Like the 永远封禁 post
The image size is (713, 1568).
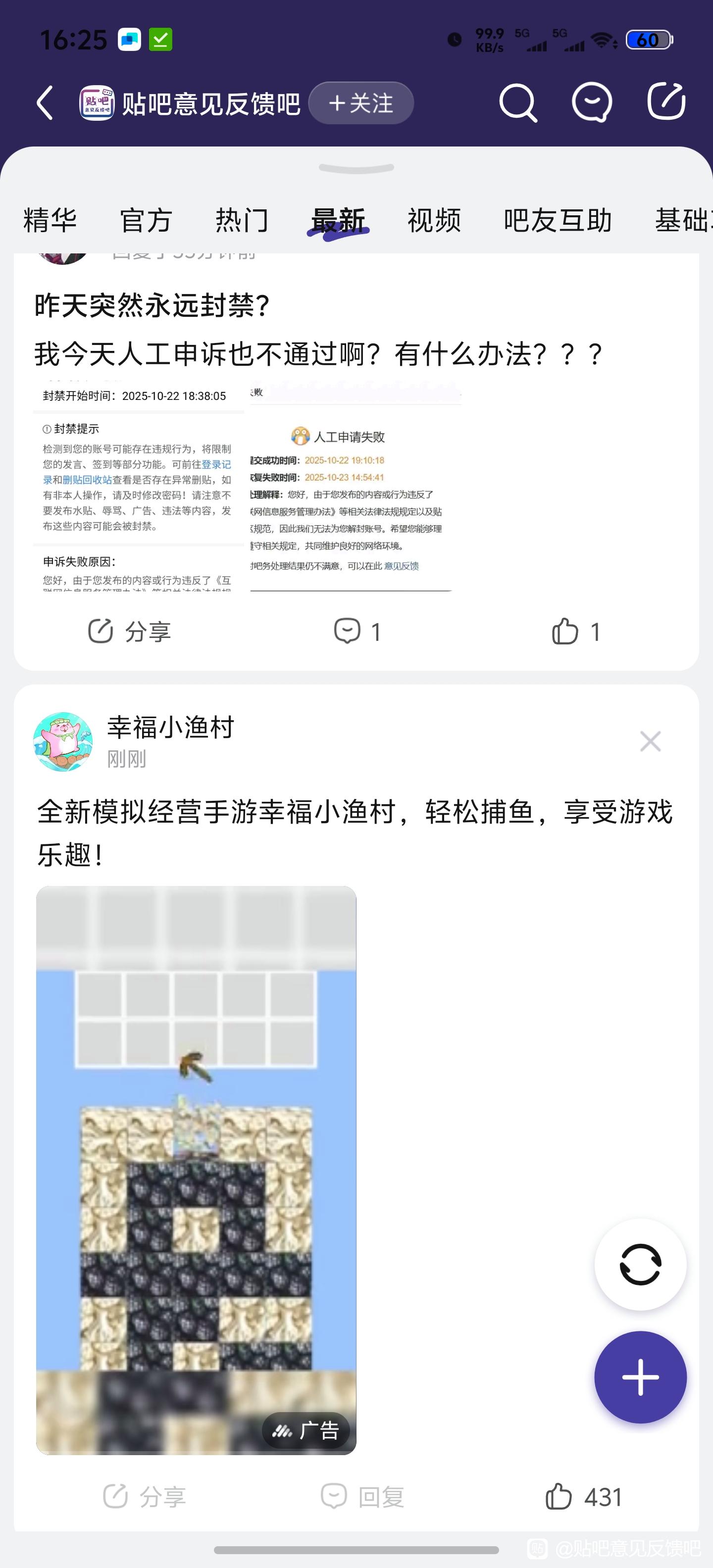click(x=576, y=631)
